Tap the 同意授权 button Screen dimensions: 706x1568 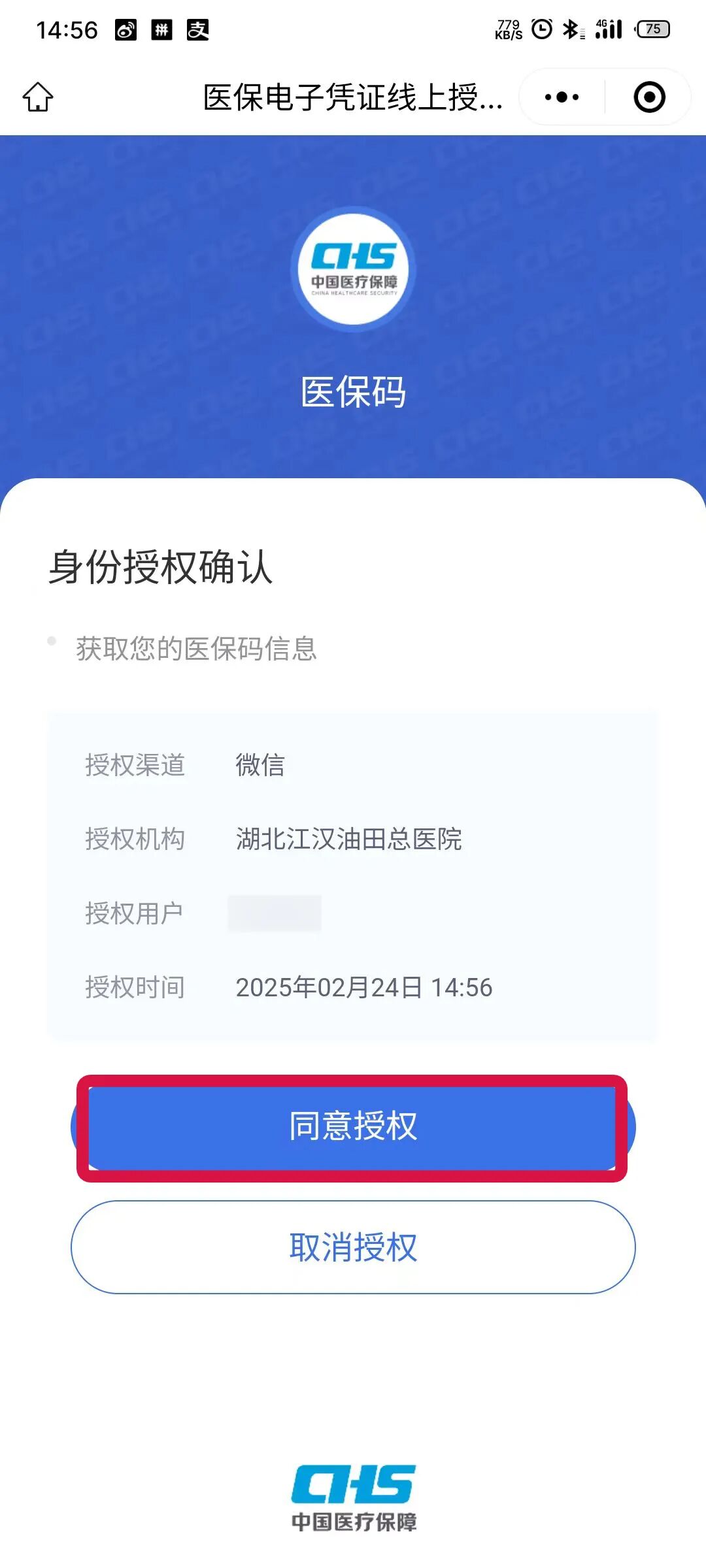(353, 1126)
